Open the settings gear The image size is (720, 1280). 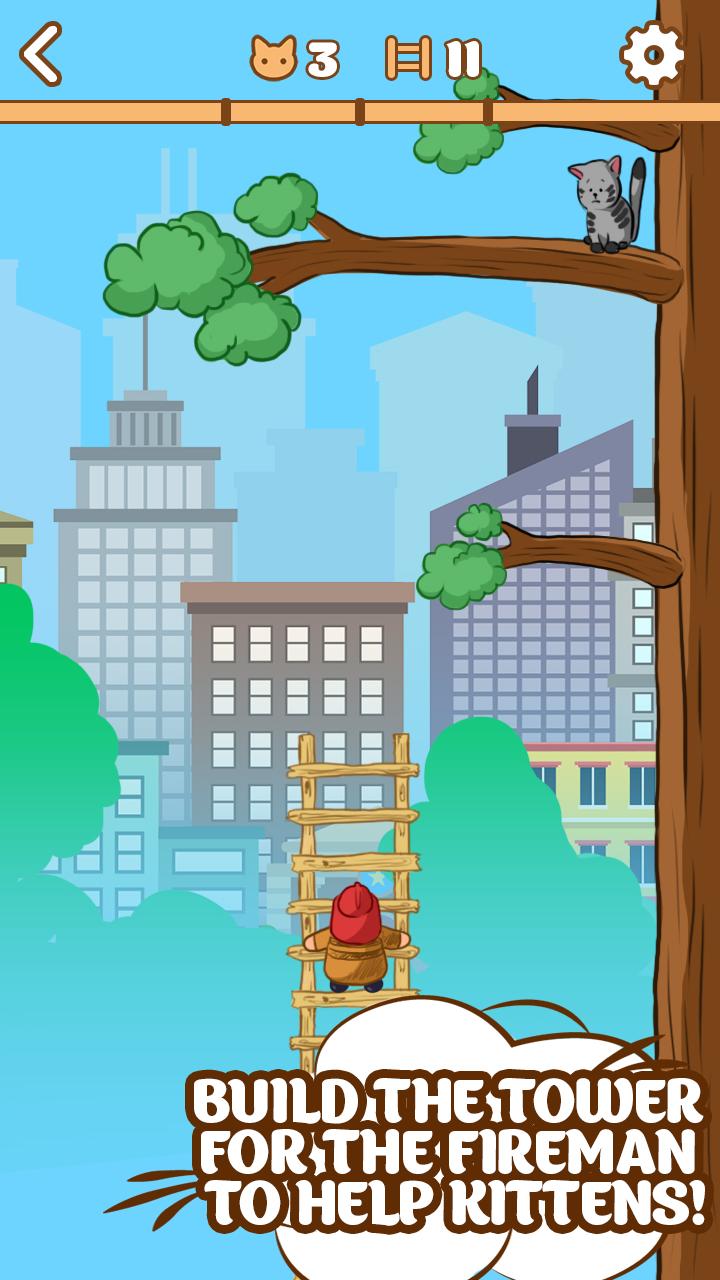[x=652, y=55]
